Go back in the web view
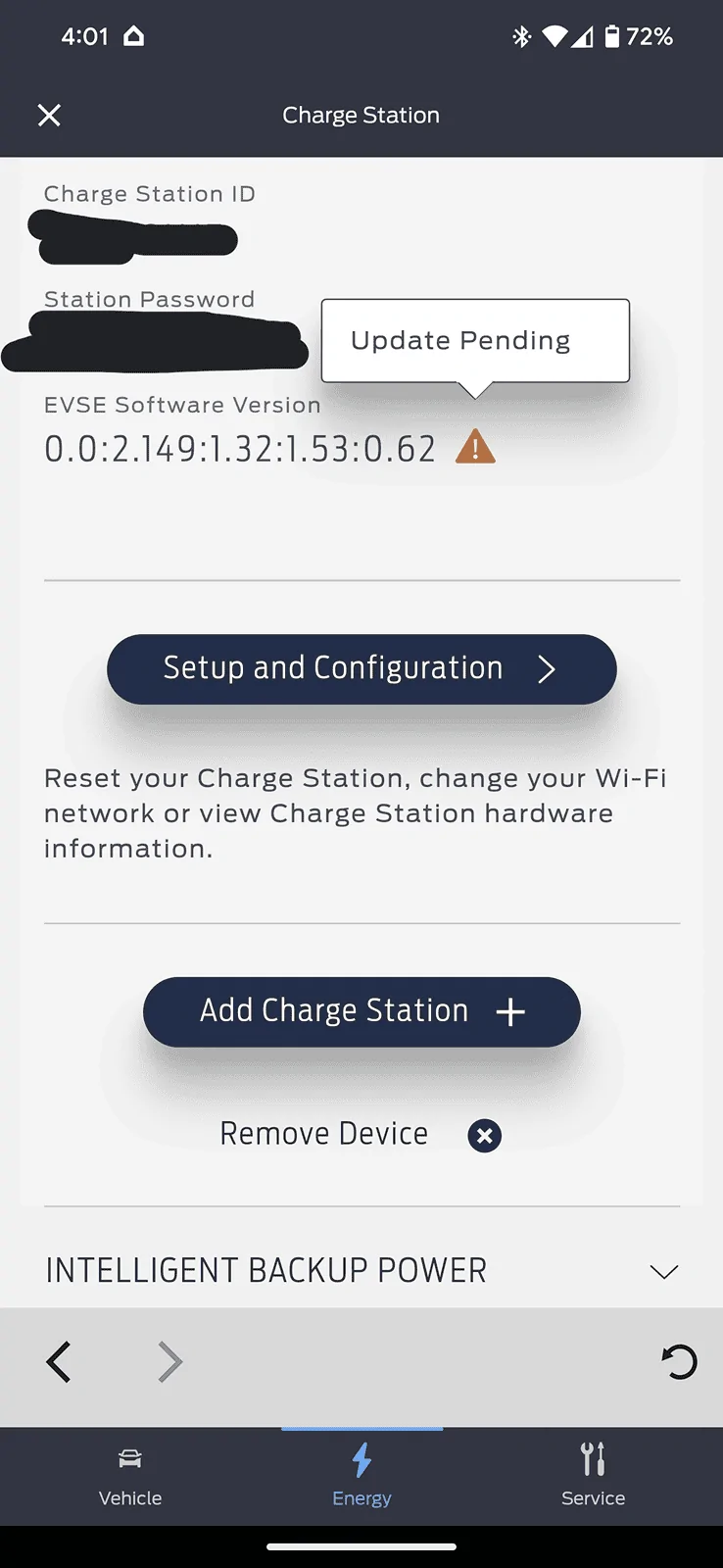 pyautogui.click(x=59, y=1362)
